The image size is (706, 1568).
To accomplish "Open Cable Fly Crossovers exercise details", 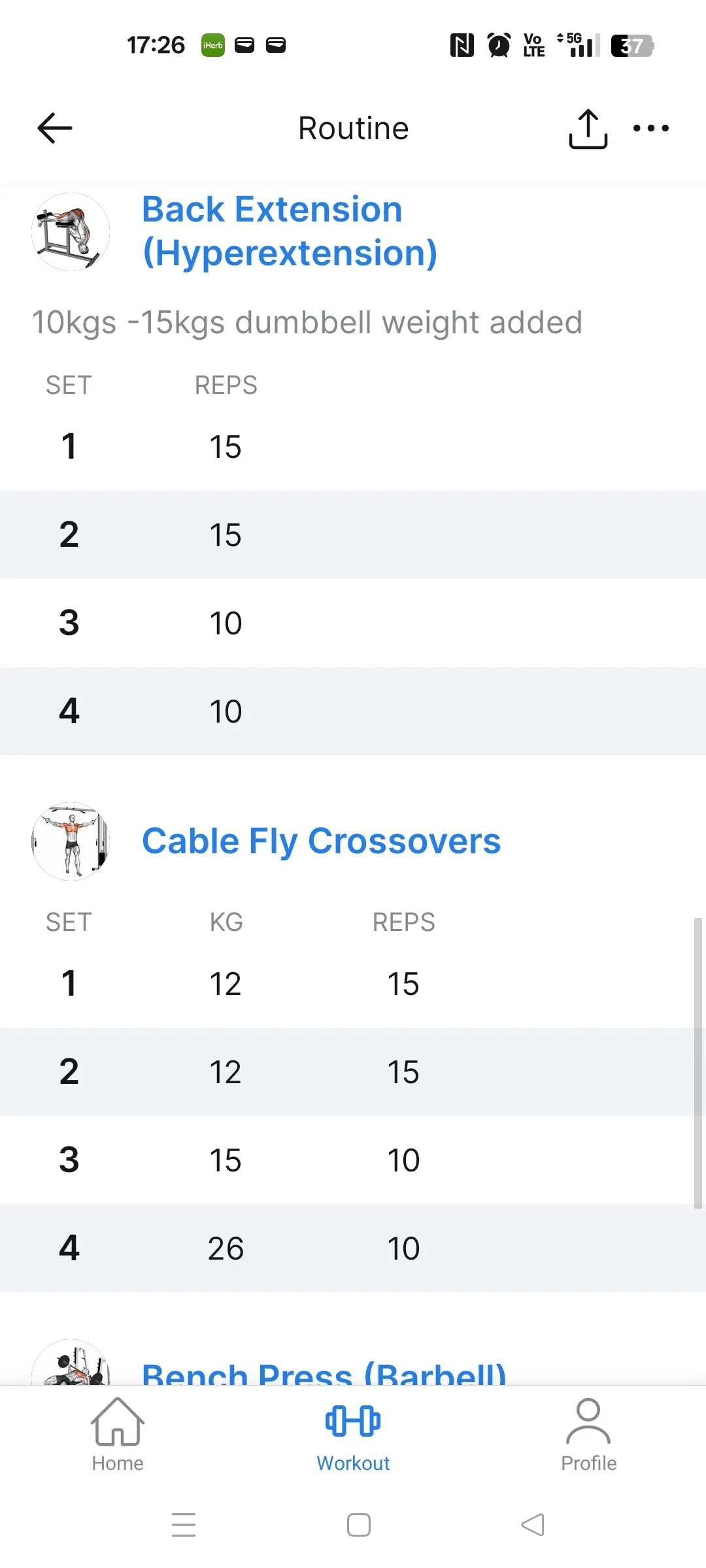I will coord(321,841).
